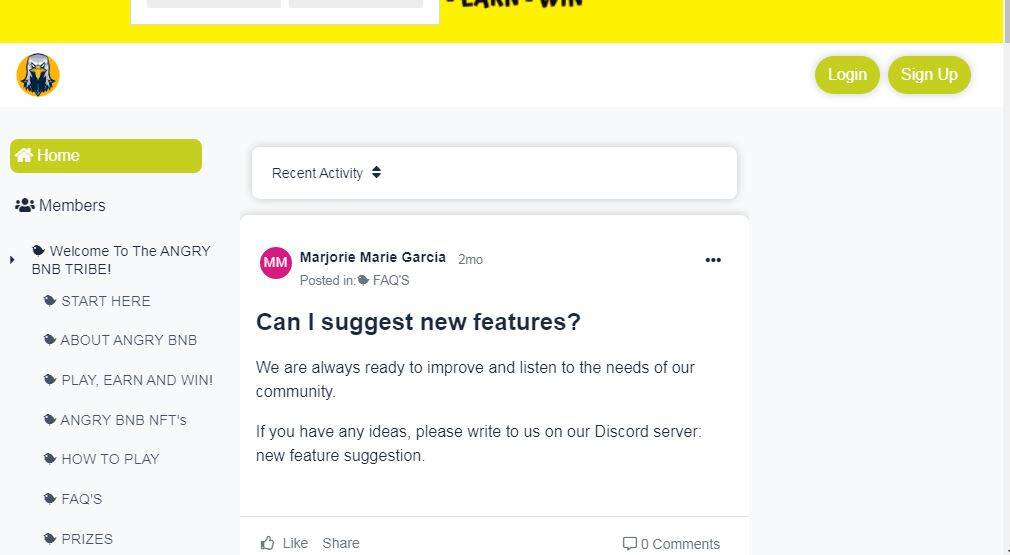Like the post about new features
The height and width of the screenshot is (555, 1010).
(x=285, y=543)
